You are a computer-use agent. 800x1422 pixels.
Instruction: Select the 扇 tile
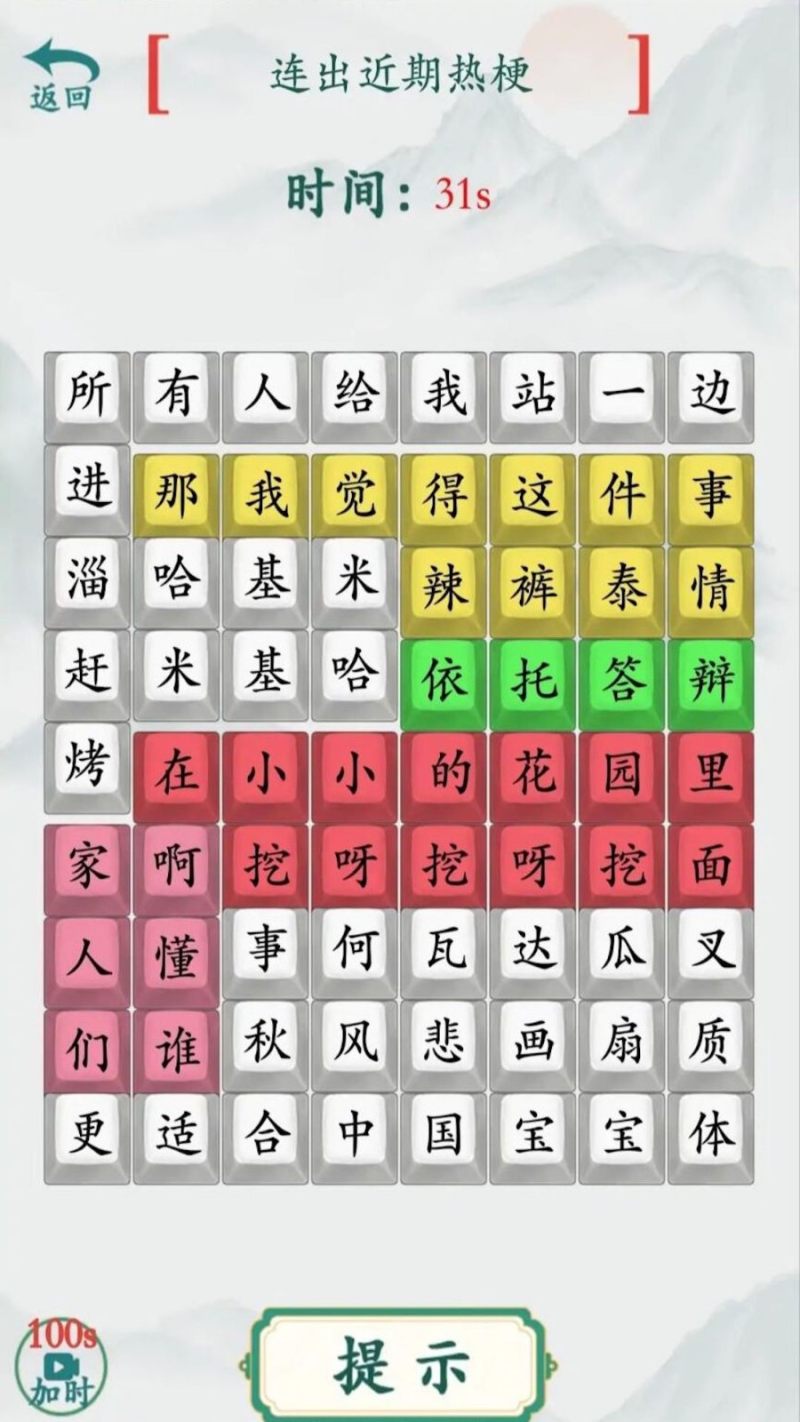tap(622, 1042)
